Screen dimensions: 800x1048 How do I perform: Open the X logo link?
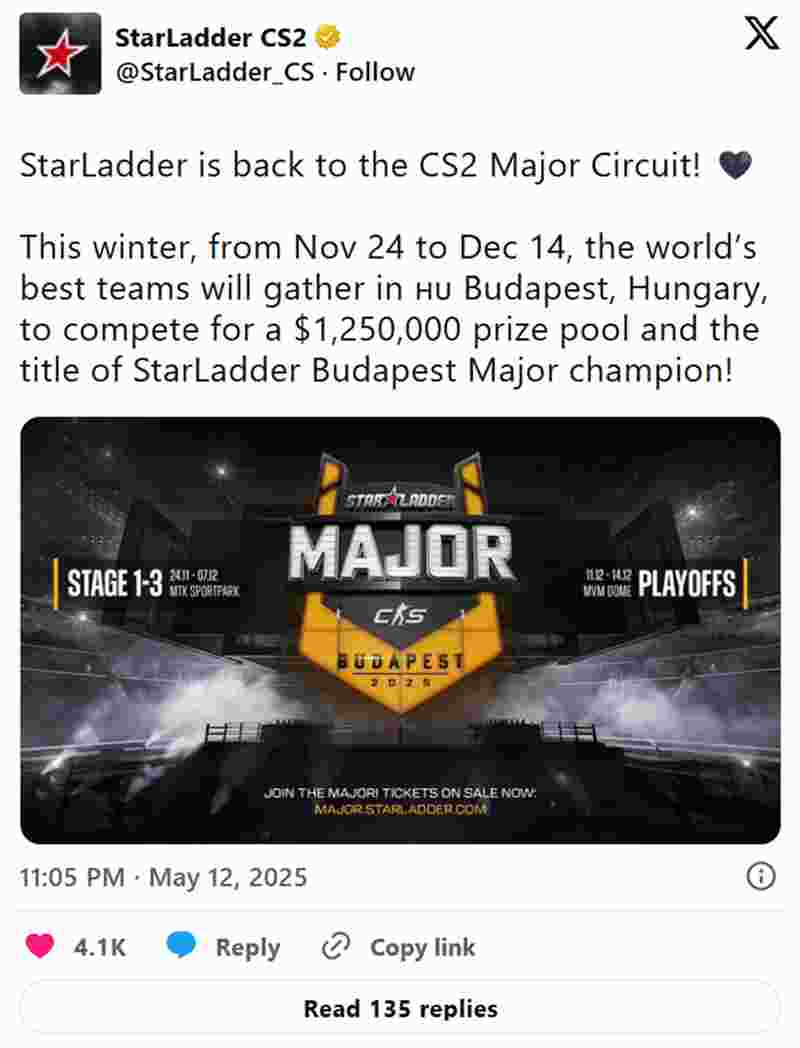(763, 37)
